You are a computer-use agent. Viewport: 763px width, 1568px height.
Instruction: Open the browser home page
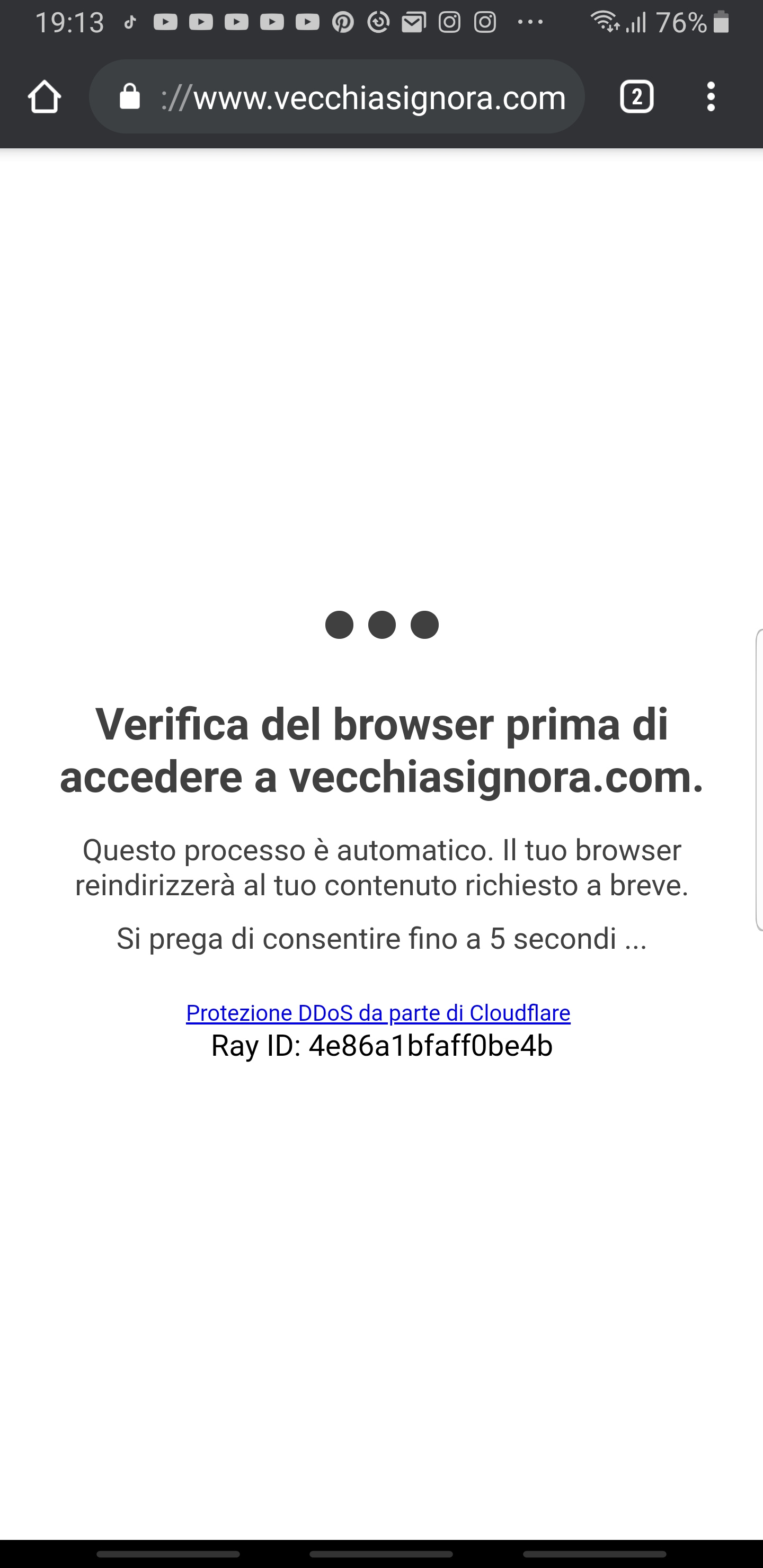(45, 97)
